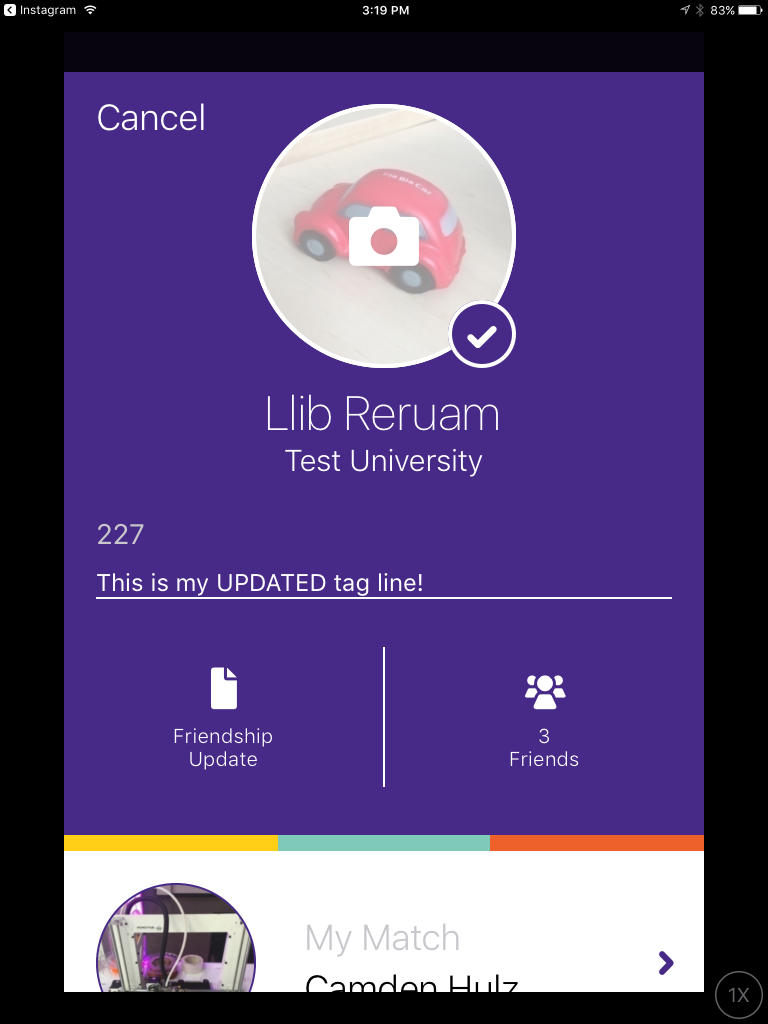Change profile photo via camera icon

384,236
